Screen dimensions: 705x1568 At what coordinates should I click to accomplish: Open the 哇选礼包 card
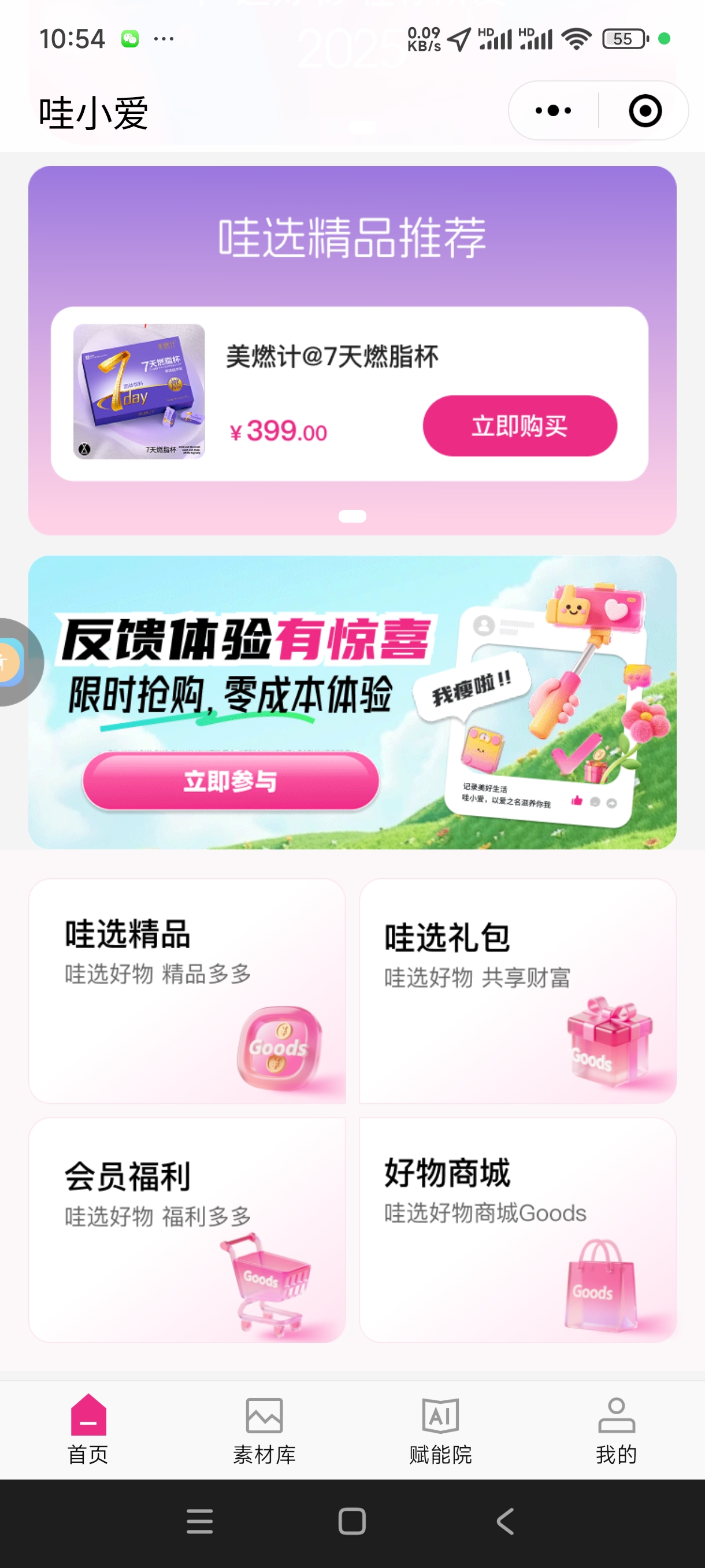click(x=518, y=990)
